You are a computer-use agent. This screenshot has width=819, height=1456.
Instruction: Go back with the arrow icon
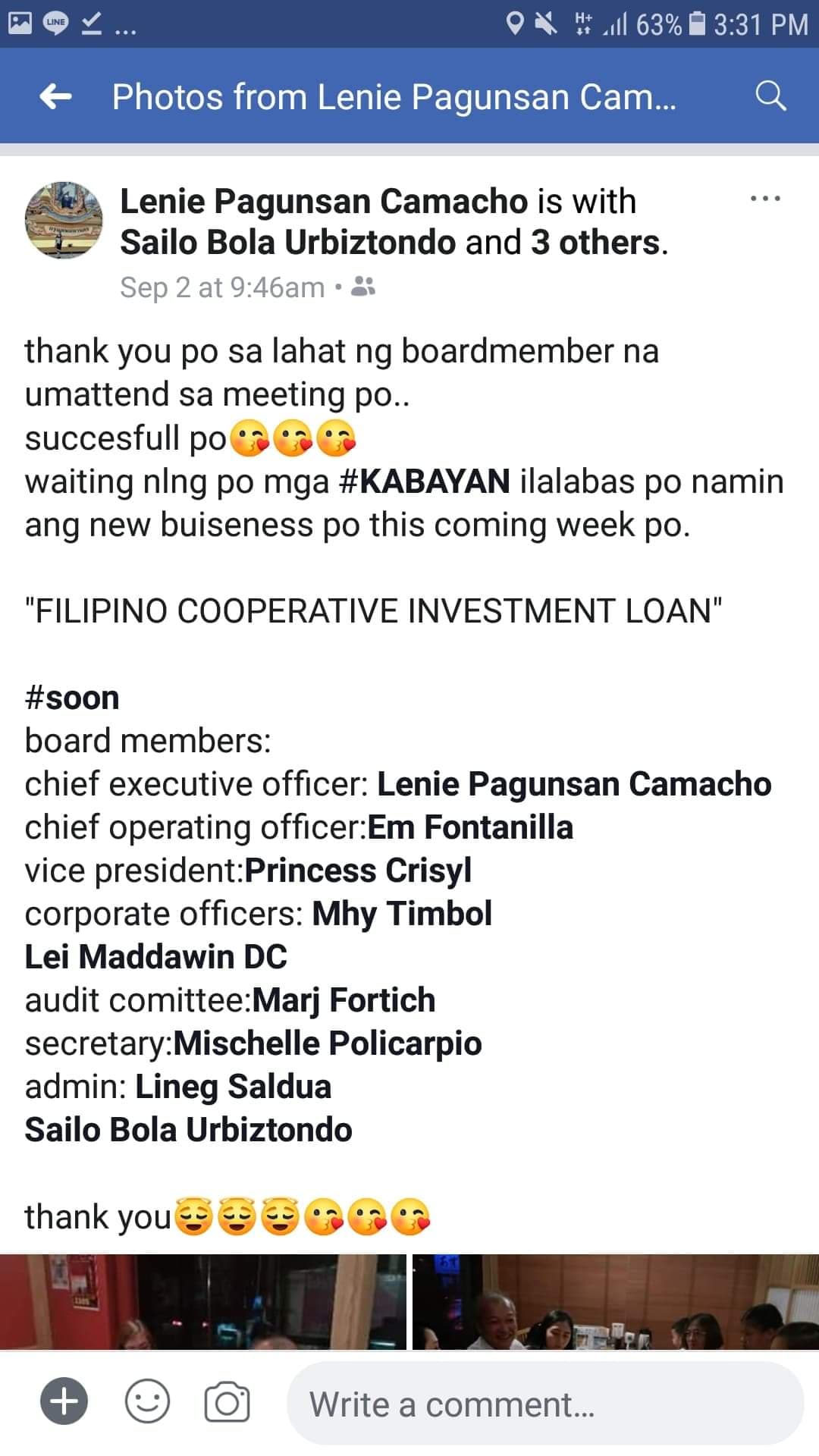click(55, 96)
